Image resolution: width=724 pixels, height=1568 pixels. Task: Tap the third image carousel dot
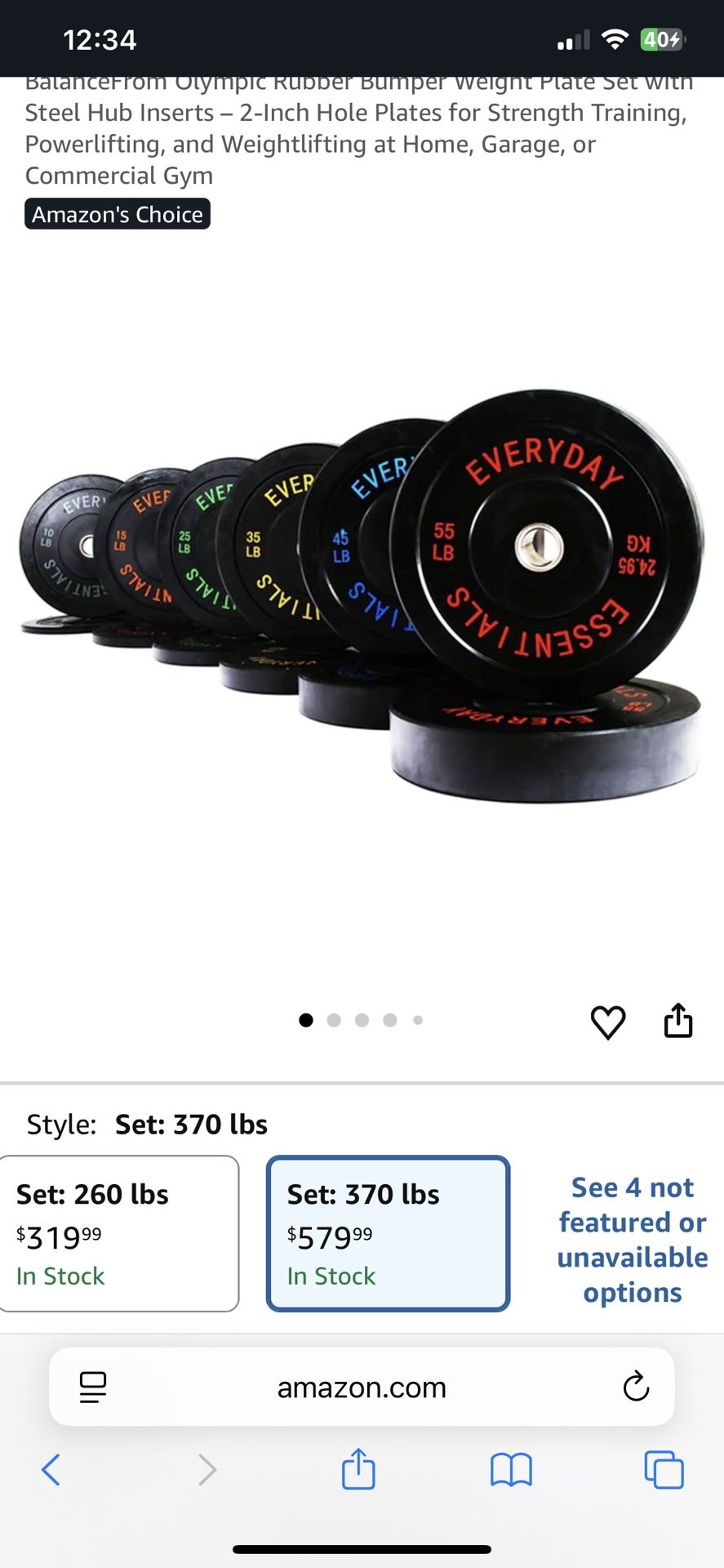pos(362,1020)
